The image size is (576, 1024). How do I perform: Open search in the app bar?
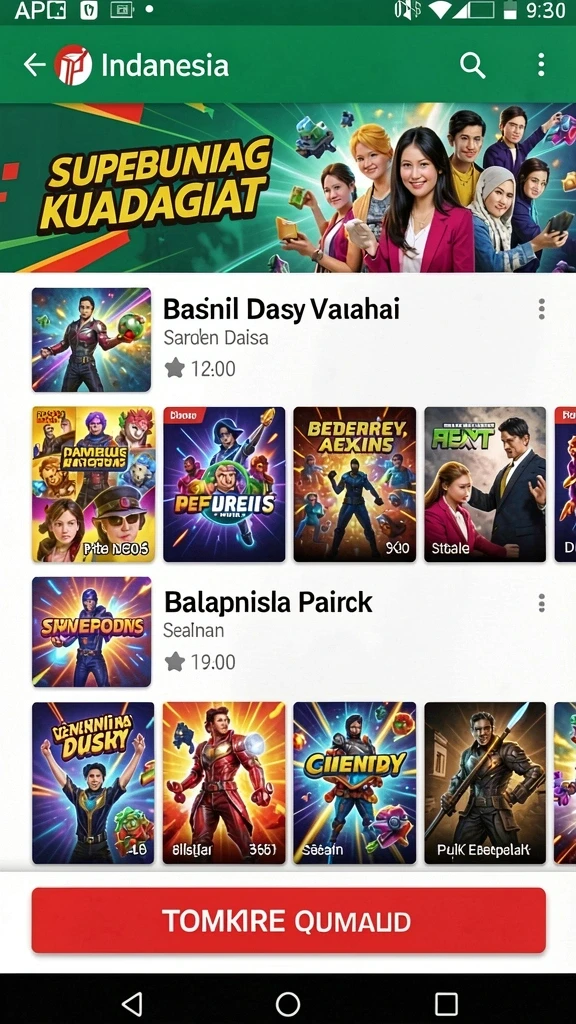coord(472,65)
